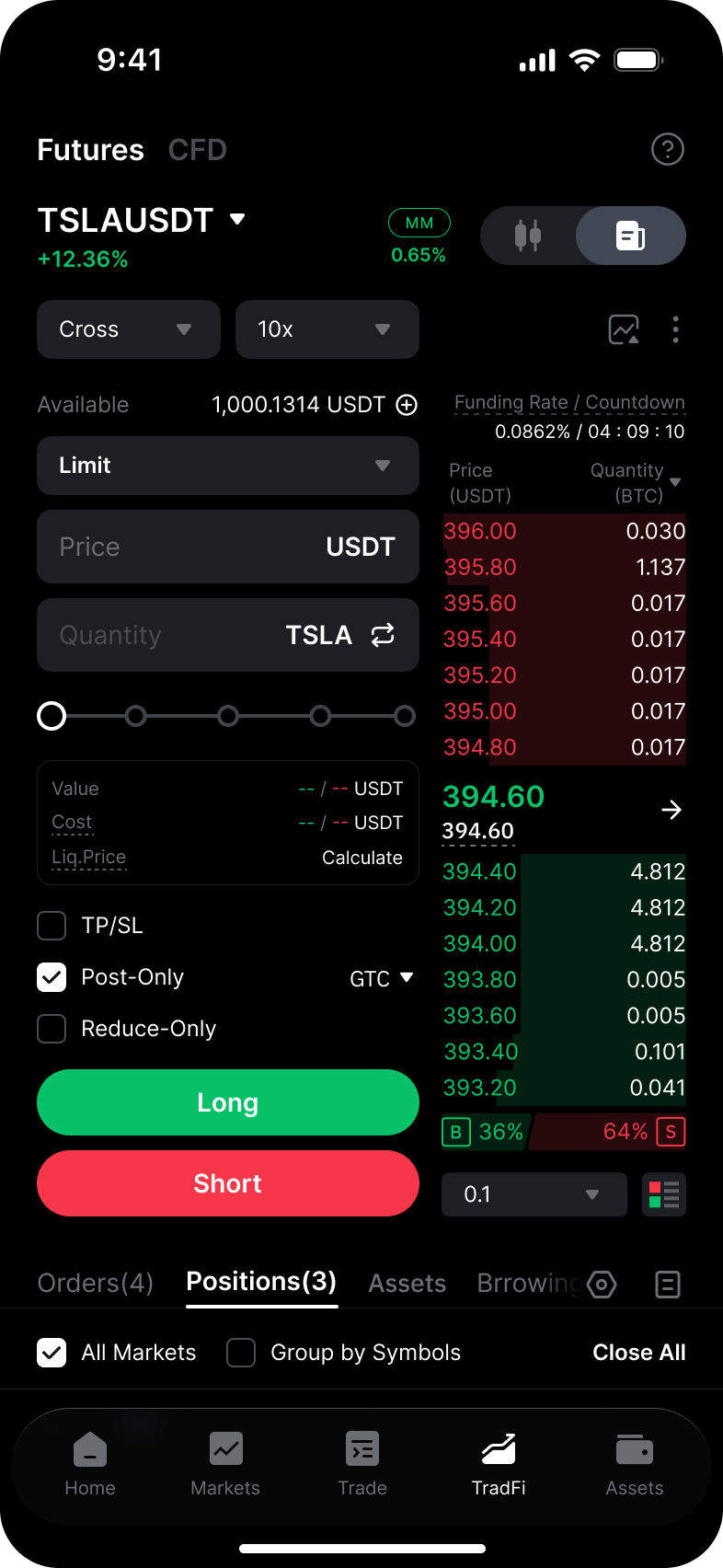Open the TSLAUSDT symbol selector
723x1568 pixels.
[x=142, y=220]
